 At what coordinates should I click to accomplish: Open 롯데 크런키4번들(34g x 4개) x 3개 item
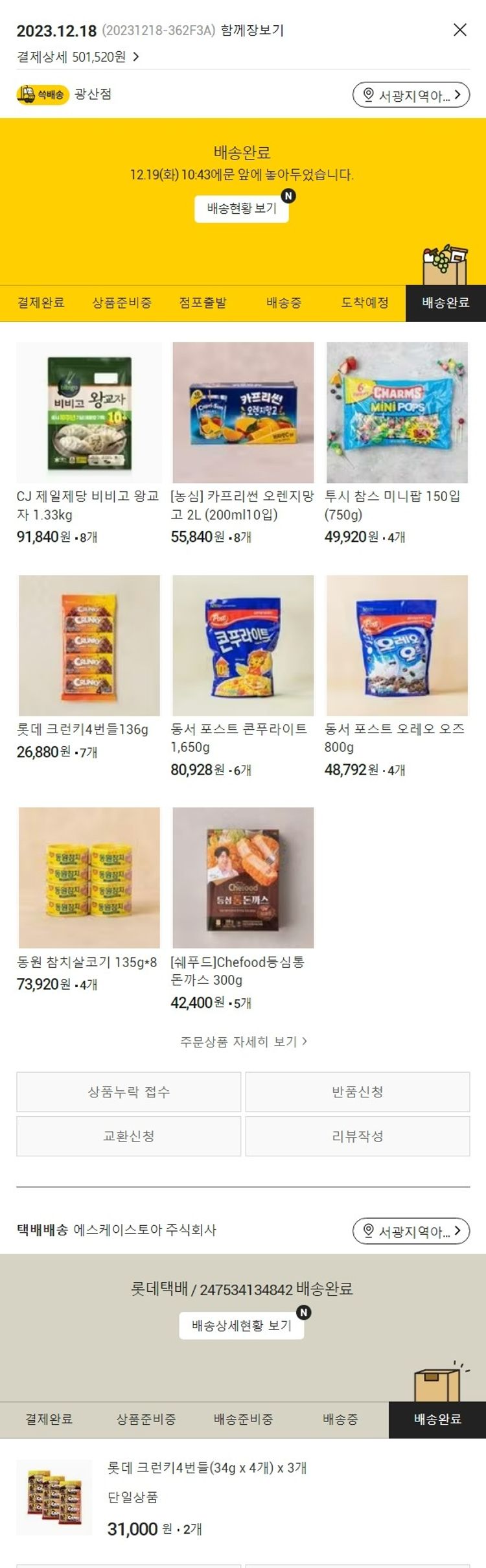[207, 1468]
